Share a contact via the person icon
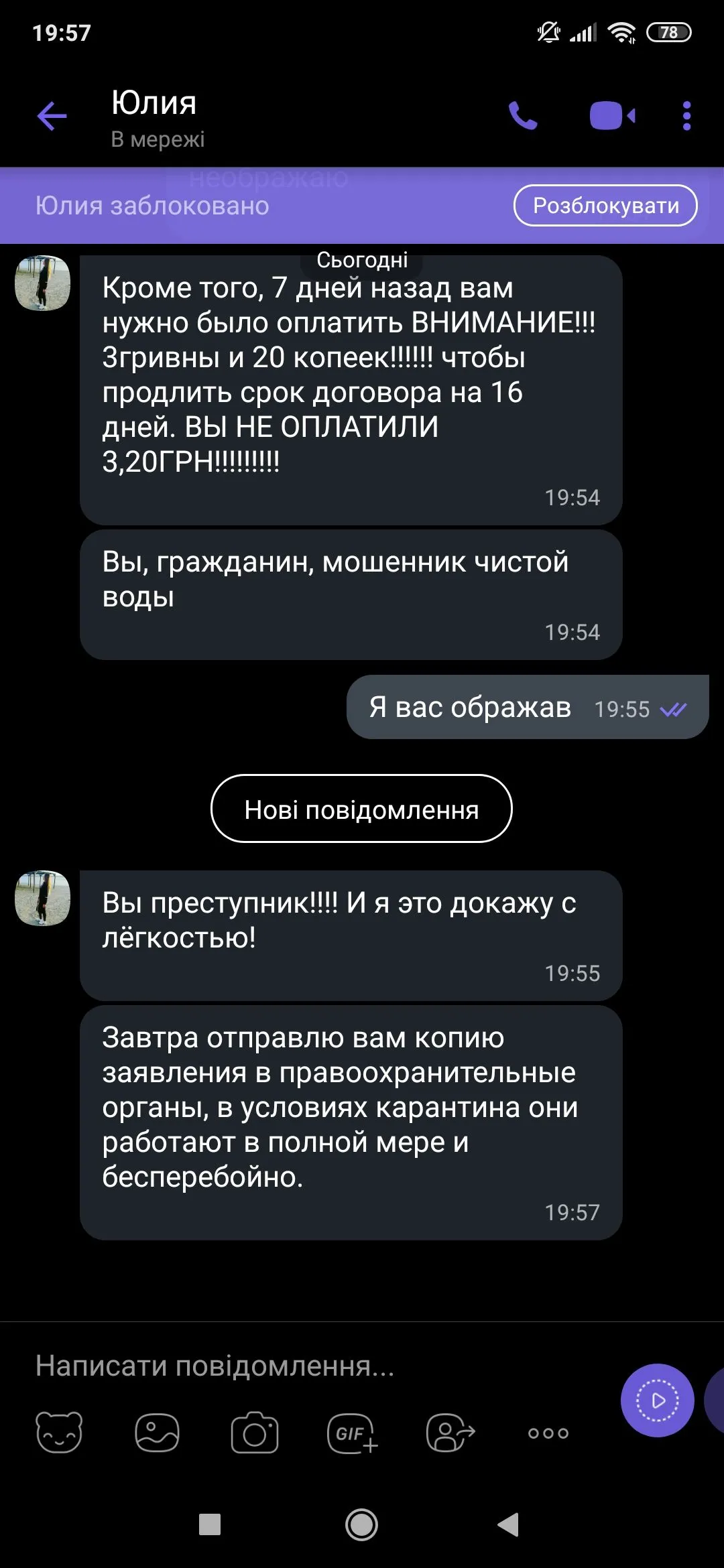 450,1433
